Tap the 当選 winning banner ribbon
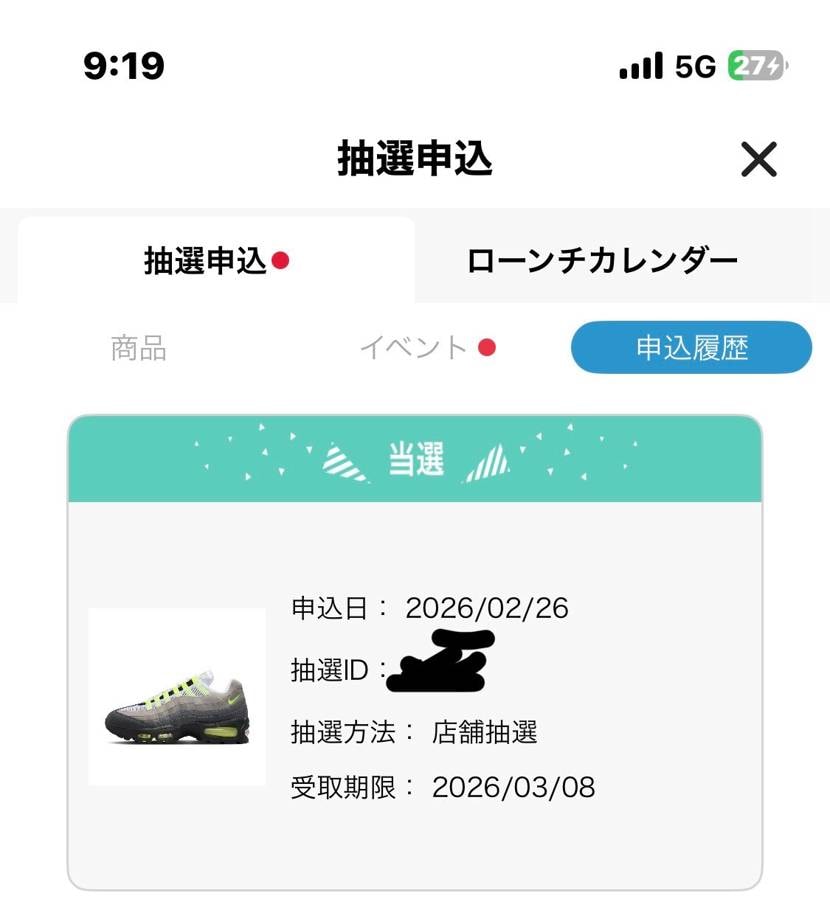The width and height of the screenshot is (830, 907). point(415,460)
